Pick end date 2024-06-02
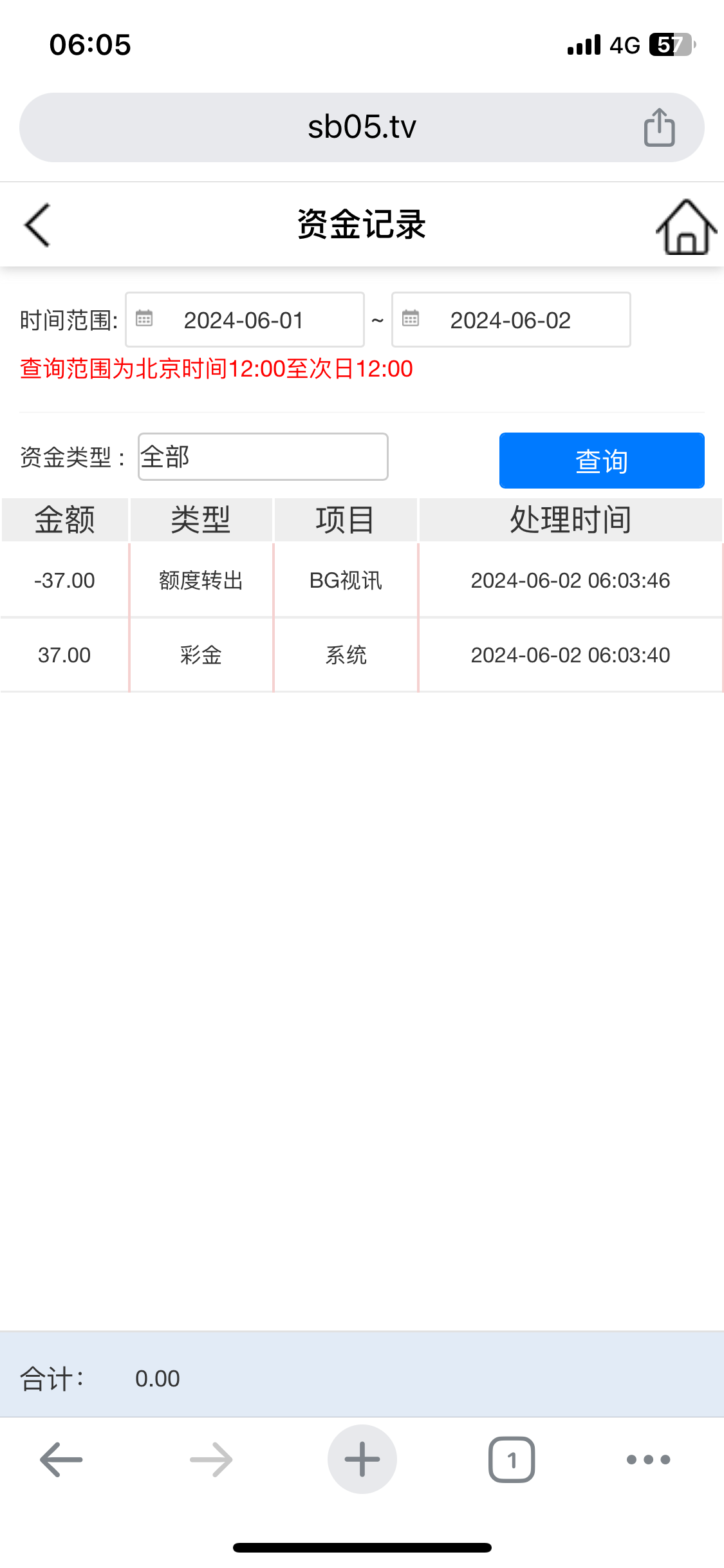 coord(511,320)
